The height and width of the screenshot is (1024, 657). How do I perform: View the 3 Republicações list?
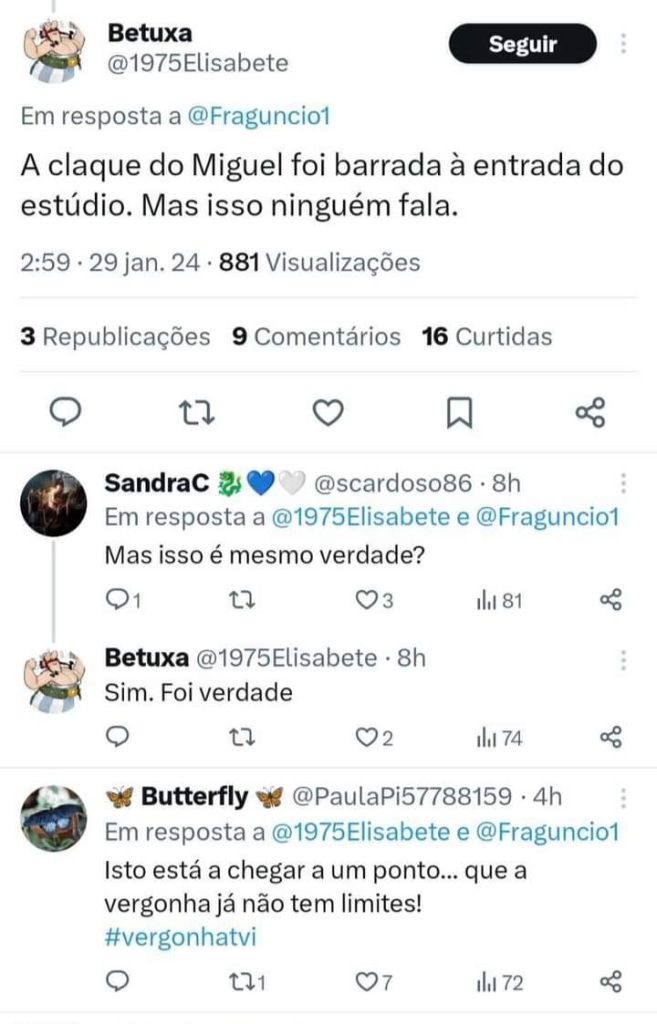(115, 337)
